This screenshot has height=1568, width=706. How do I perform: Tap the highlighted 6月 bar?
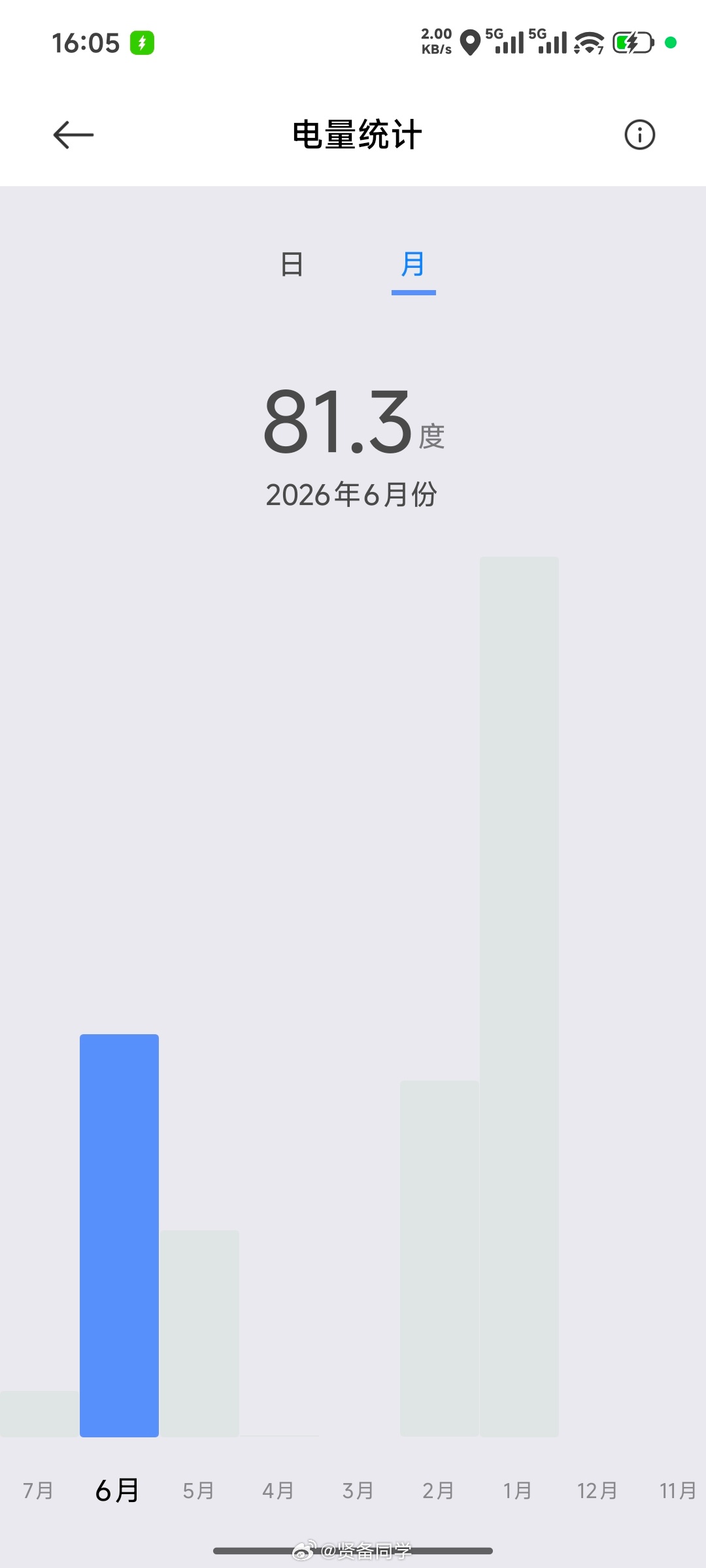click(x=119, y=1235)
